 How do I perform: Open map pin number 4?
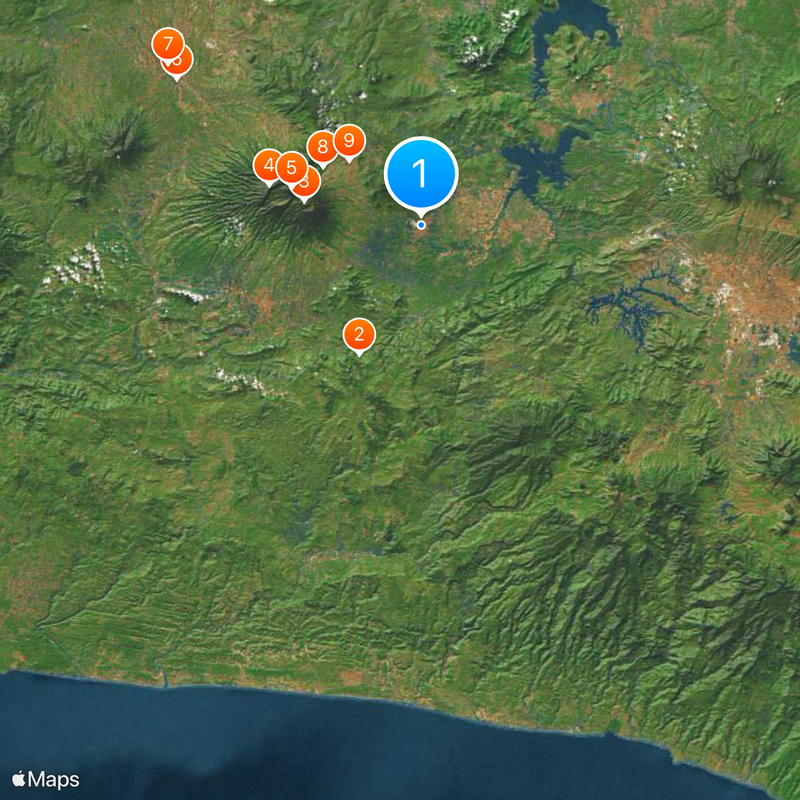tap(267, 164)
